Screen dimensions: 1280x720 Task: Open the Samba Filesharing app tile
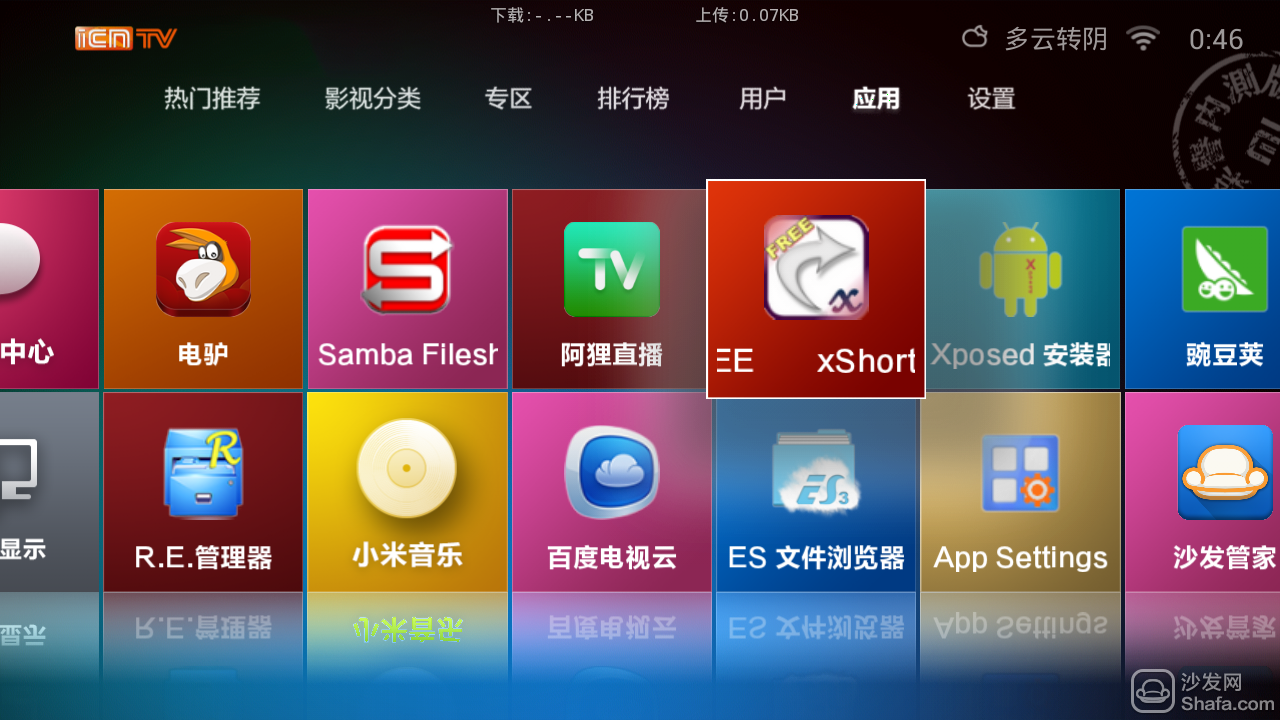click(407, 288)
